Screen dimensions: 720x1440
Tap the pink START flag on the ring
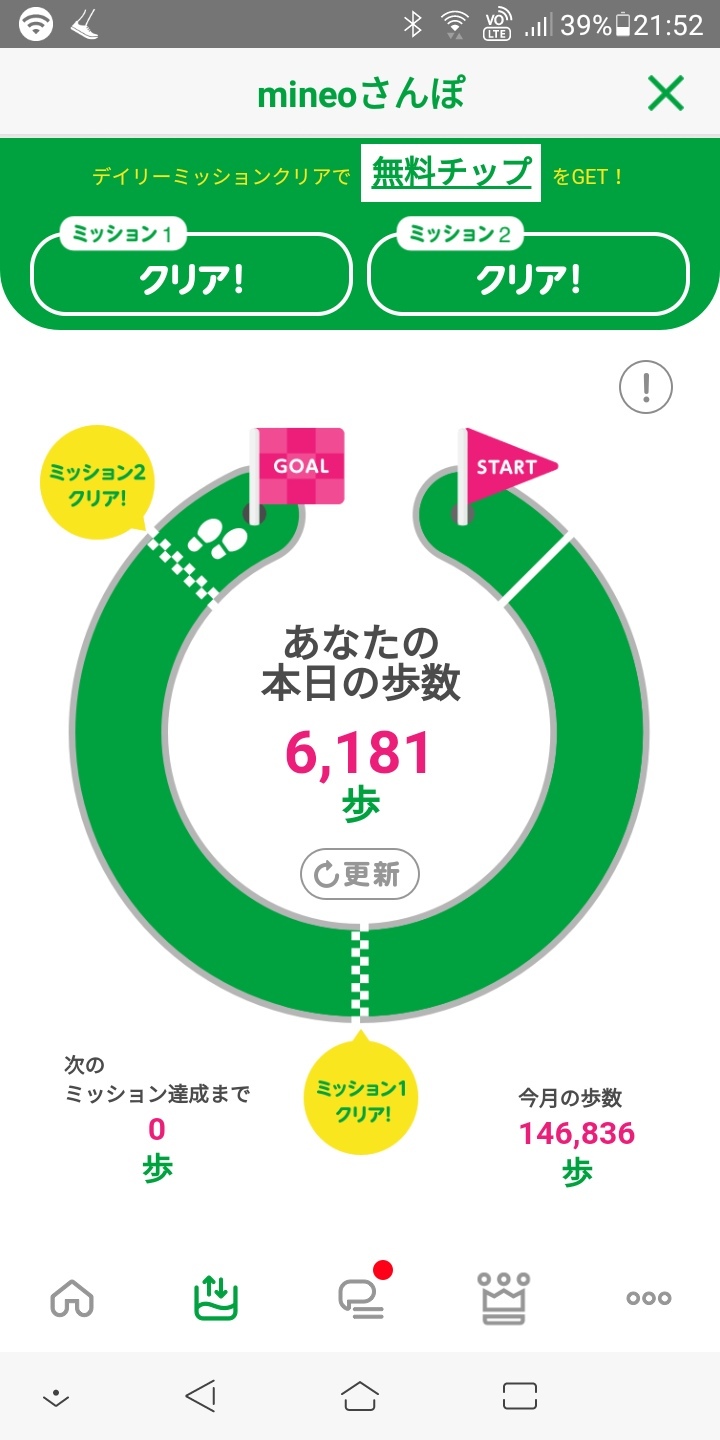505,464
